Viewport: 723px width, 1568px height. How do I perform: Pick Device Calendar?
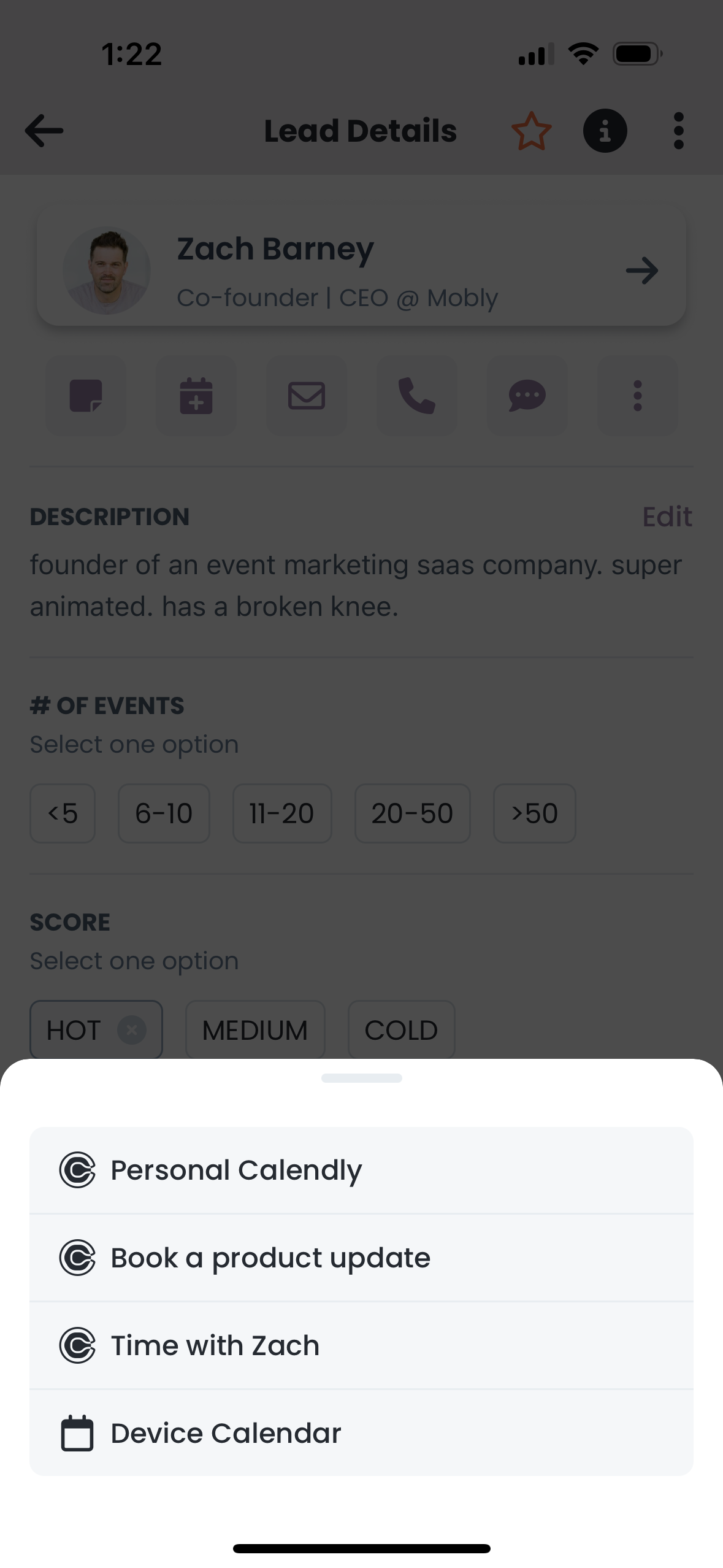pos(361,1433)
